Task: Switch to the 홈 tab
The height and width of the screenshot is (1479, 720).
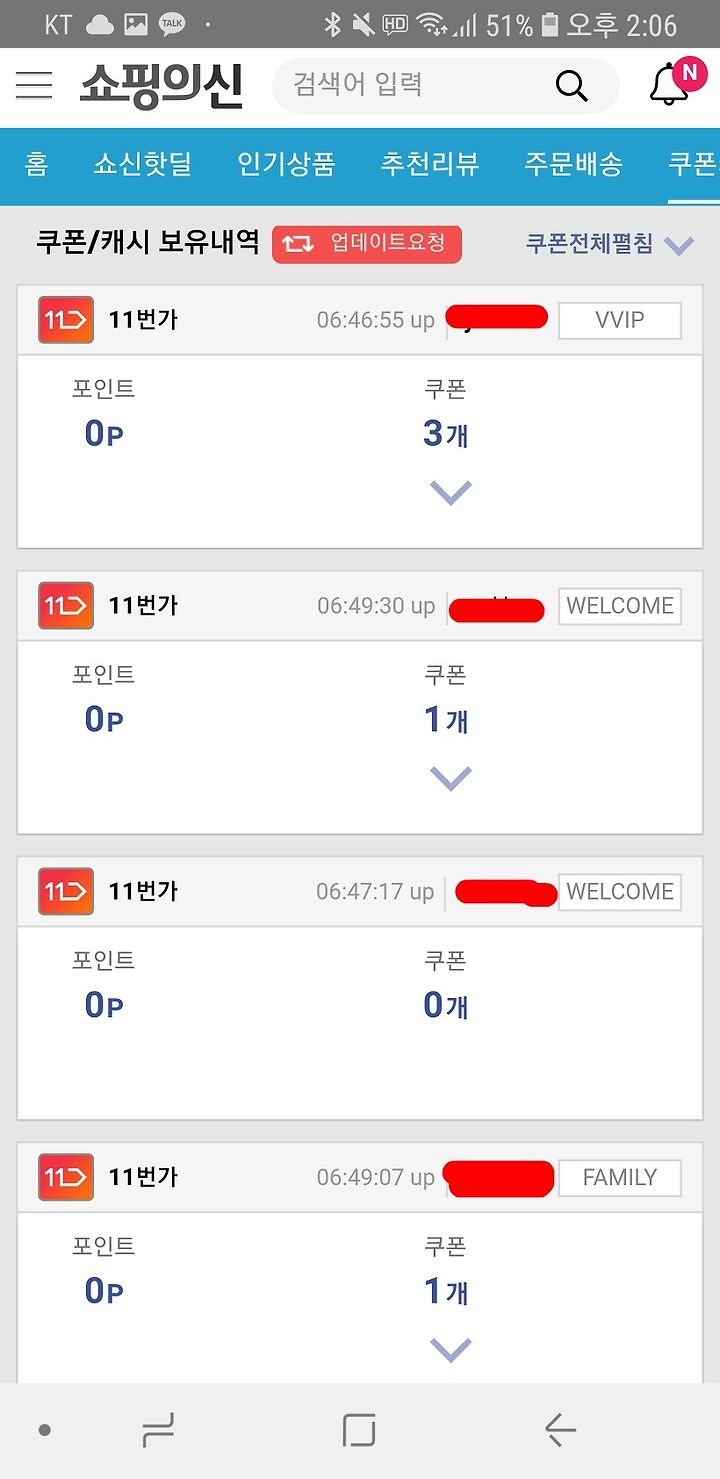Action: pyautogui.click(x=37, y=164)
